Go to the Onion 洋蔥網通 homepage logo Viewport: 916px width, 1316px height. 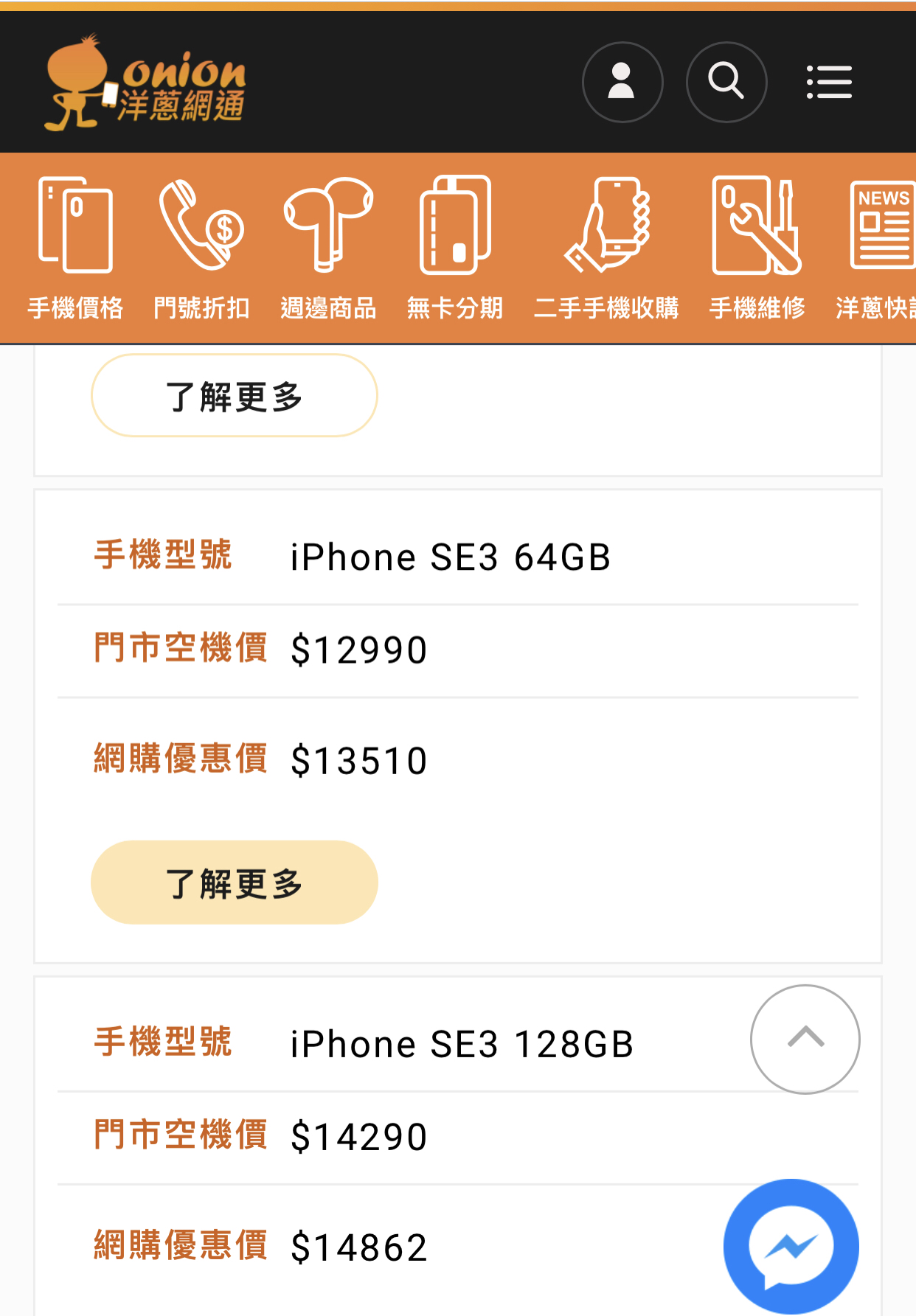(145, 83)
